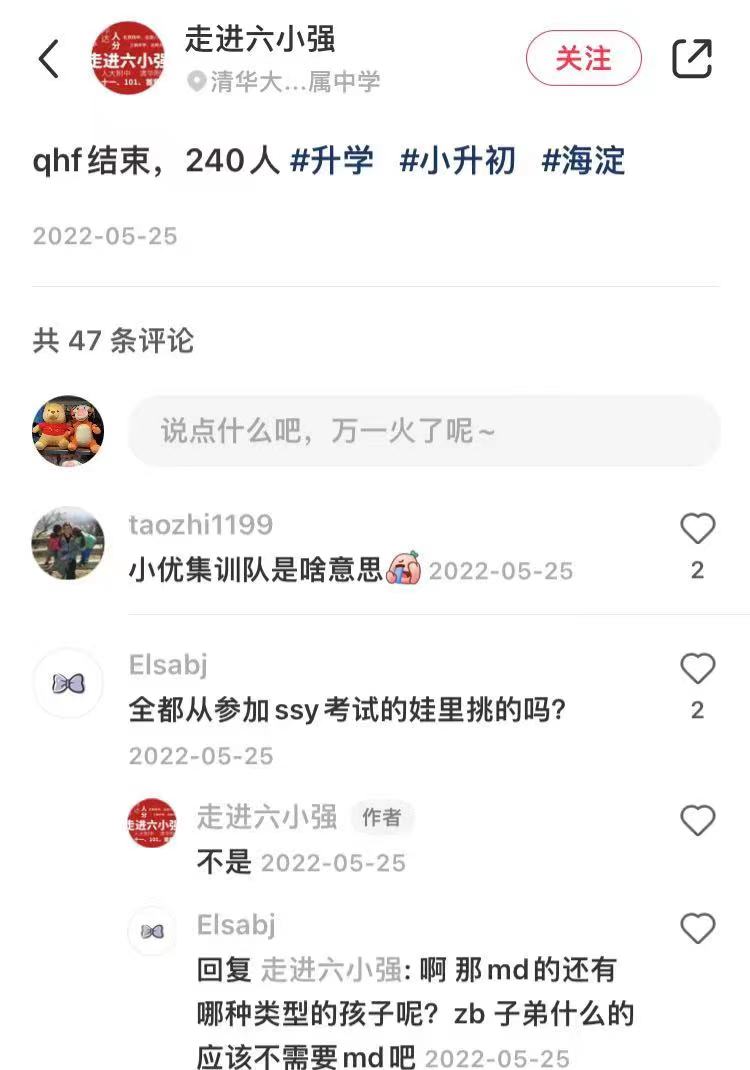Screen dimensions: 750x1070
Task: Open author 走进六小强's avatar in the header
Action: [x=127, y=58]
